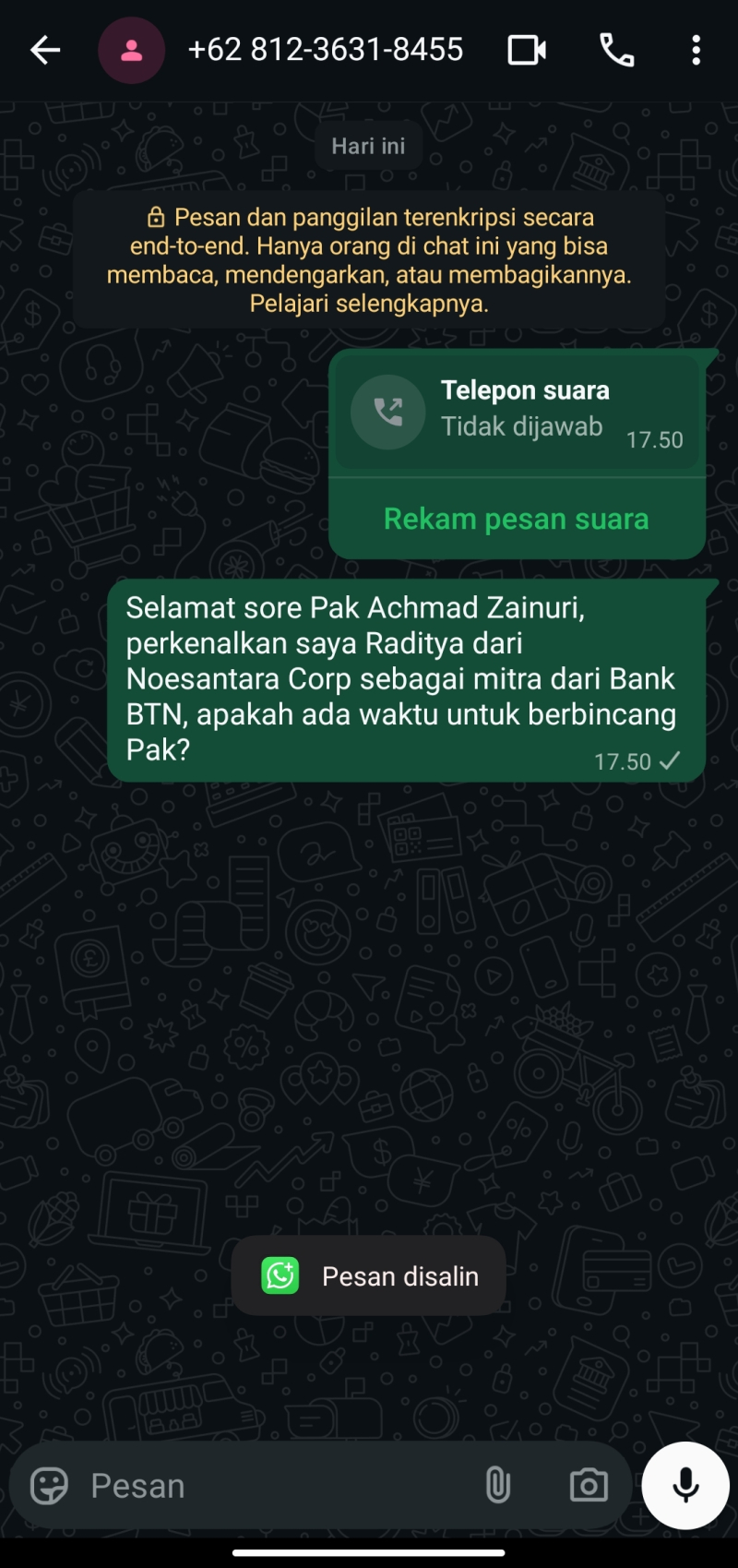
Task: Open the camera from the message bar
Action: tap(589, 1485)
